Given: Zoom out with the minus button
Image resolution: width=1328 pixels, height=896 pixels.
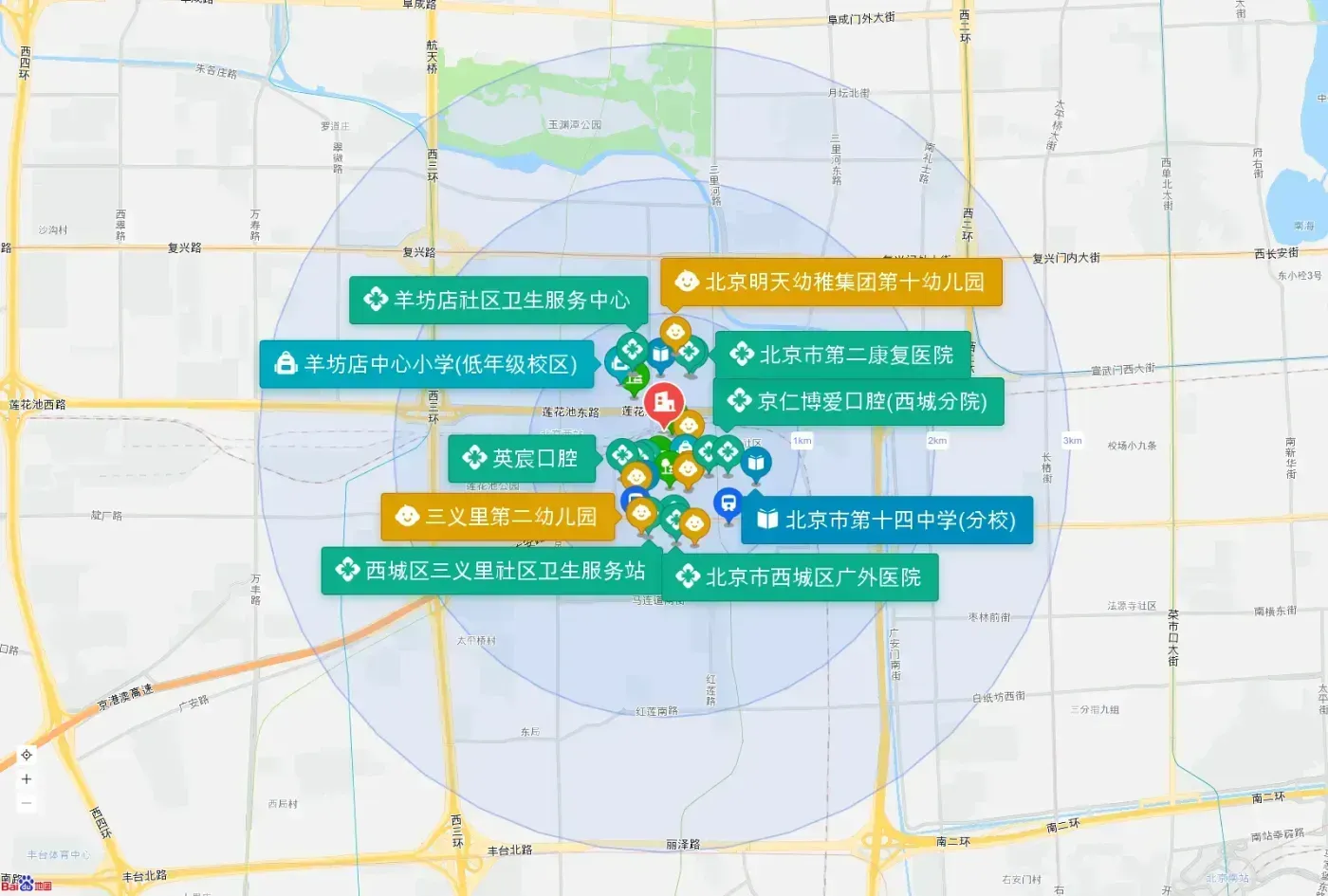Looking at the screenshot, I should [x=27, y=803].
